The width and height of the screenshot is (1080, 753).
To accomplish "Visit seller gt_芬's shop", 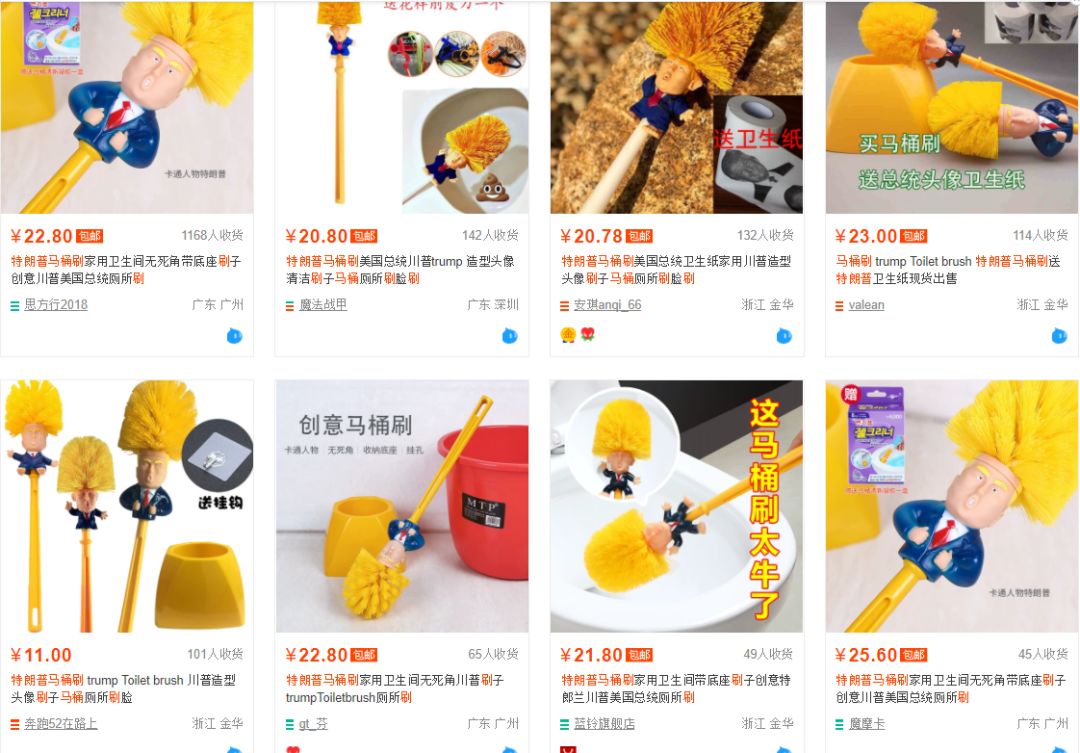I will [x=314, y=723].
